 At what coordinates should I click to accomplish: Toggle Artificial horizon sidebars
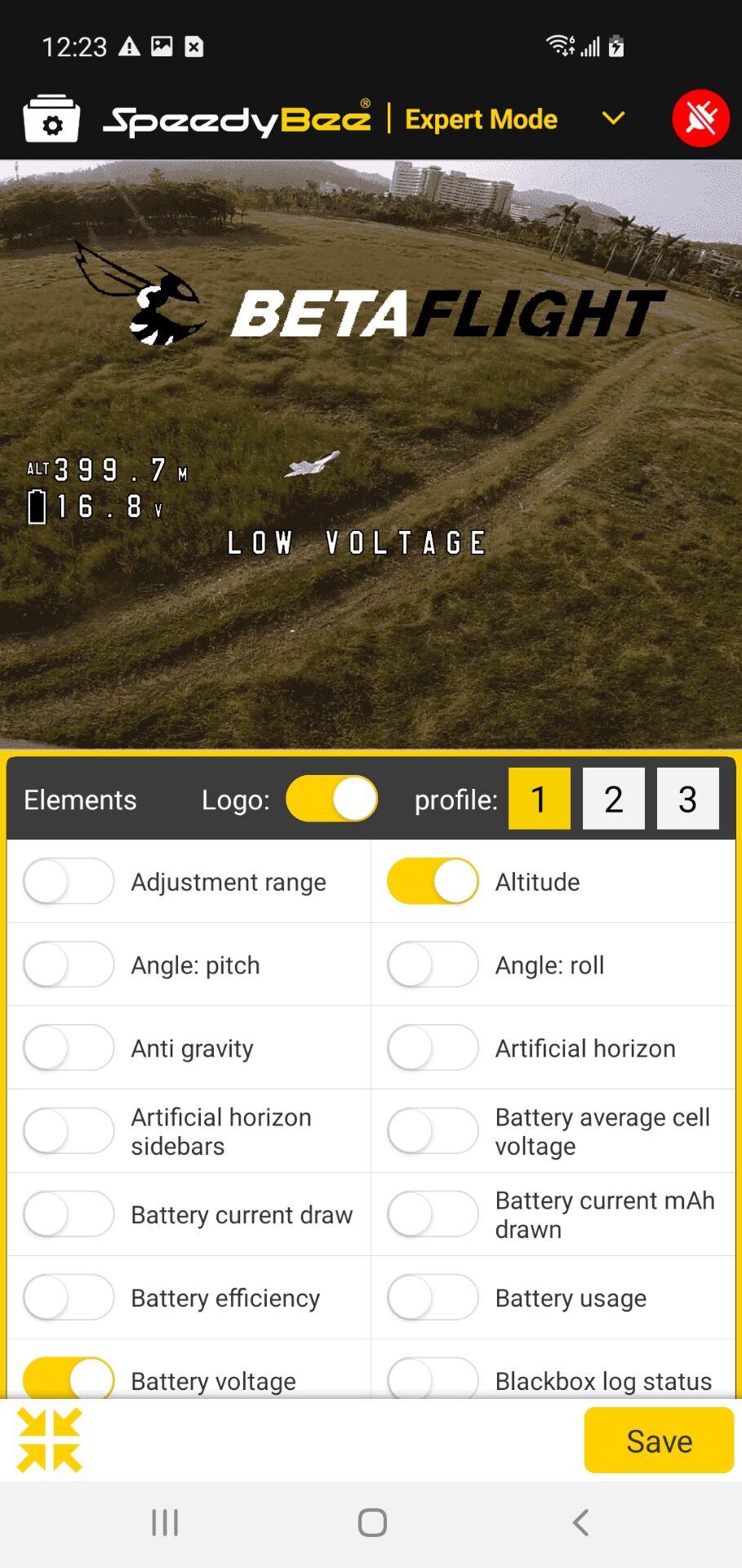pos(69,1131)
